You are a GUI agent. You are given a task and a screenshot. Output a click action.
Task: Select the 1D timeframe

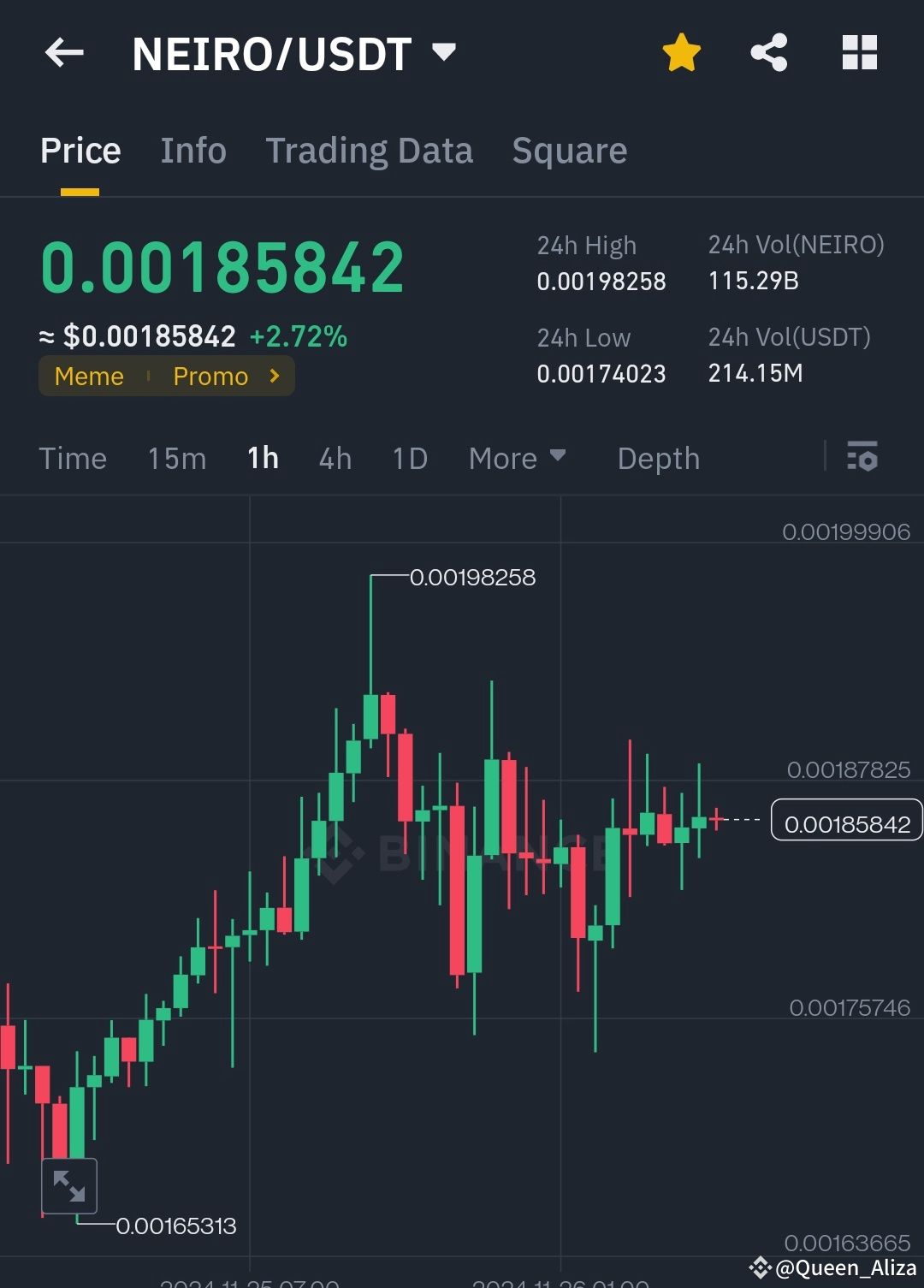pos(409,458)
